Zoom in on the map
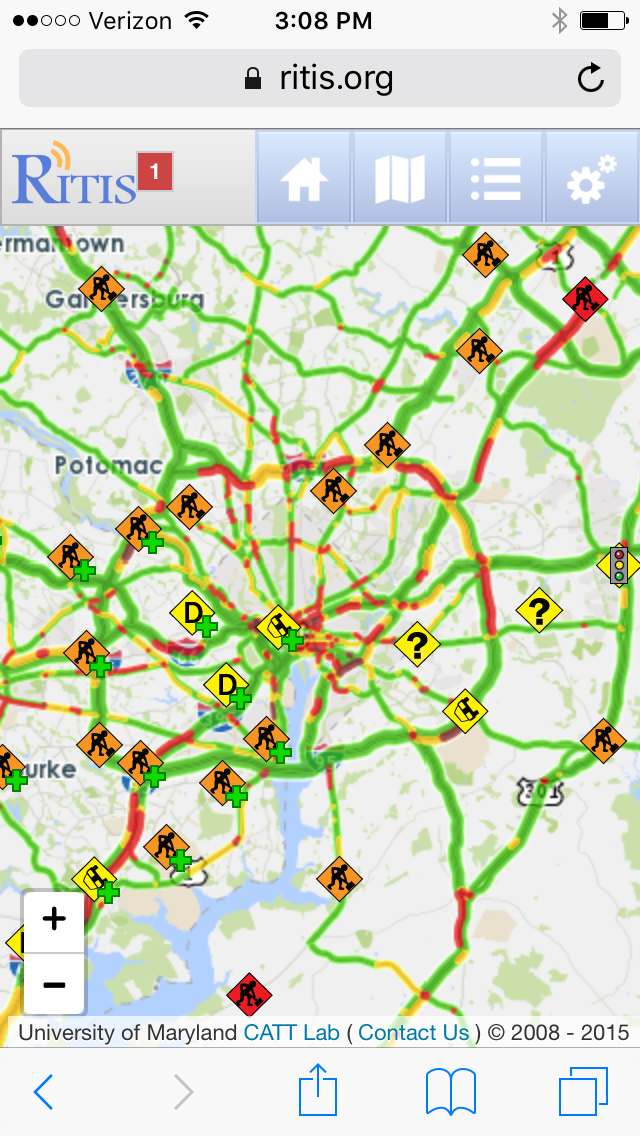The width and height of the screenshot is (640, 1136). [x=54, y=921]
